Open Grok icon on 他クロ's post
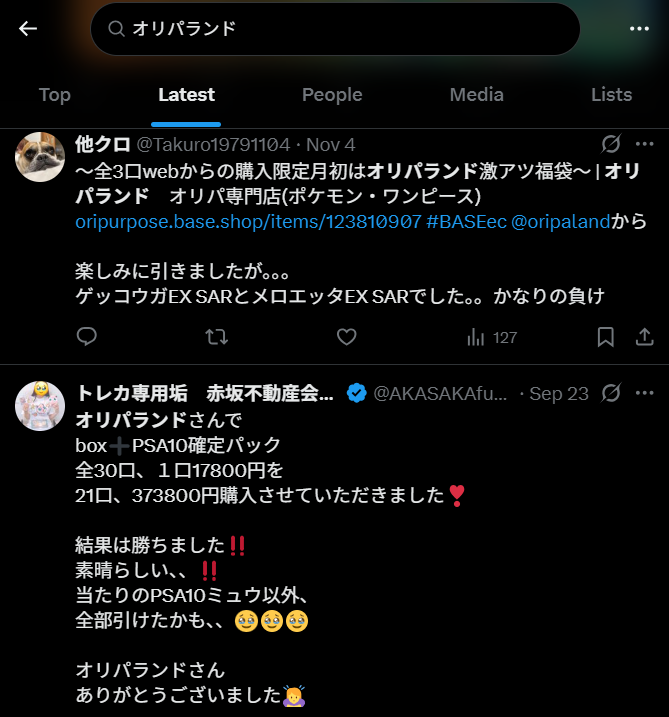Screen dimensions: 669x717 pos(611,144)
